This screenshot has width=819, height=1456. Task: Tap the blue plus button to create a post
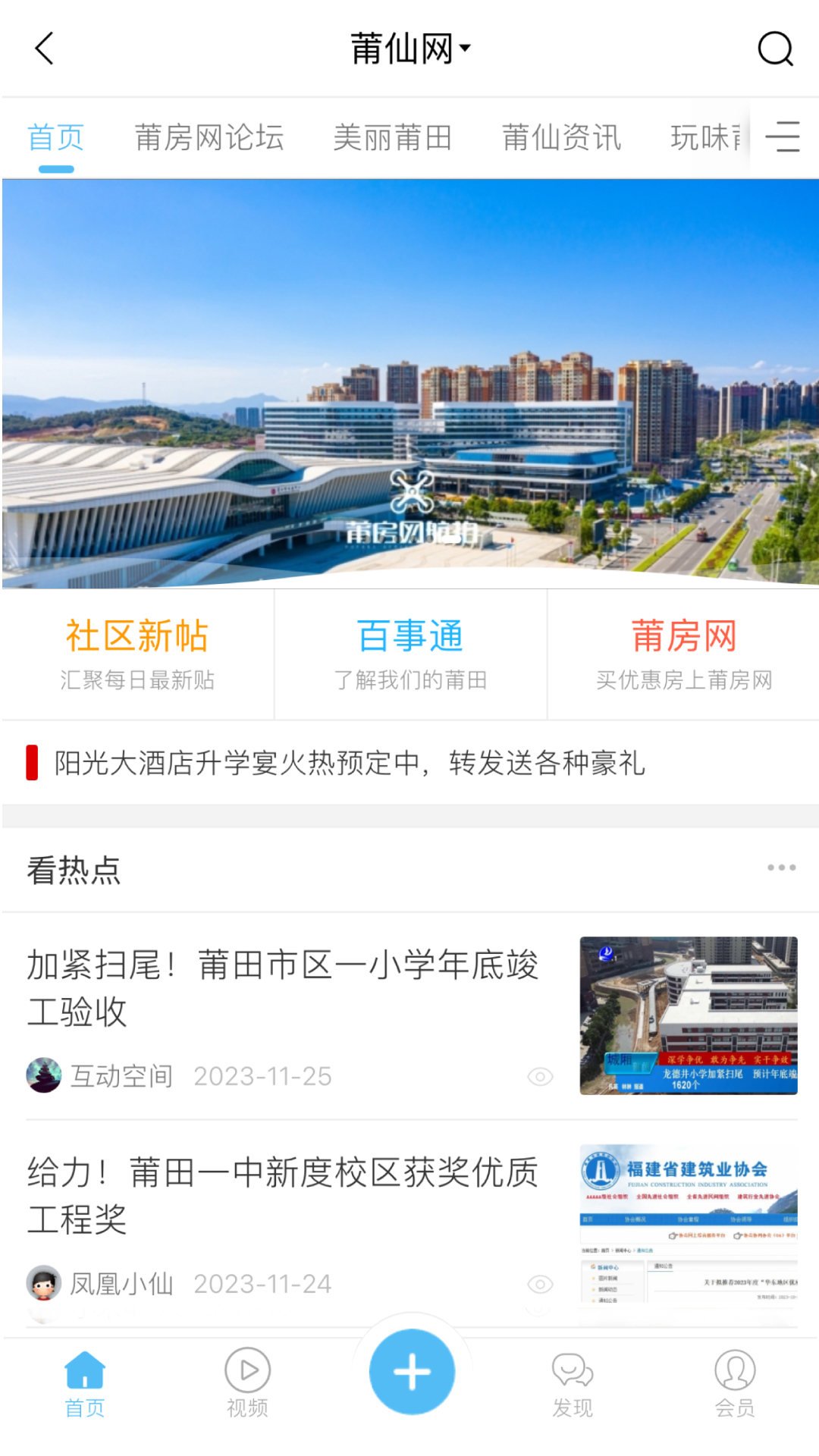tap(410, 1371)
